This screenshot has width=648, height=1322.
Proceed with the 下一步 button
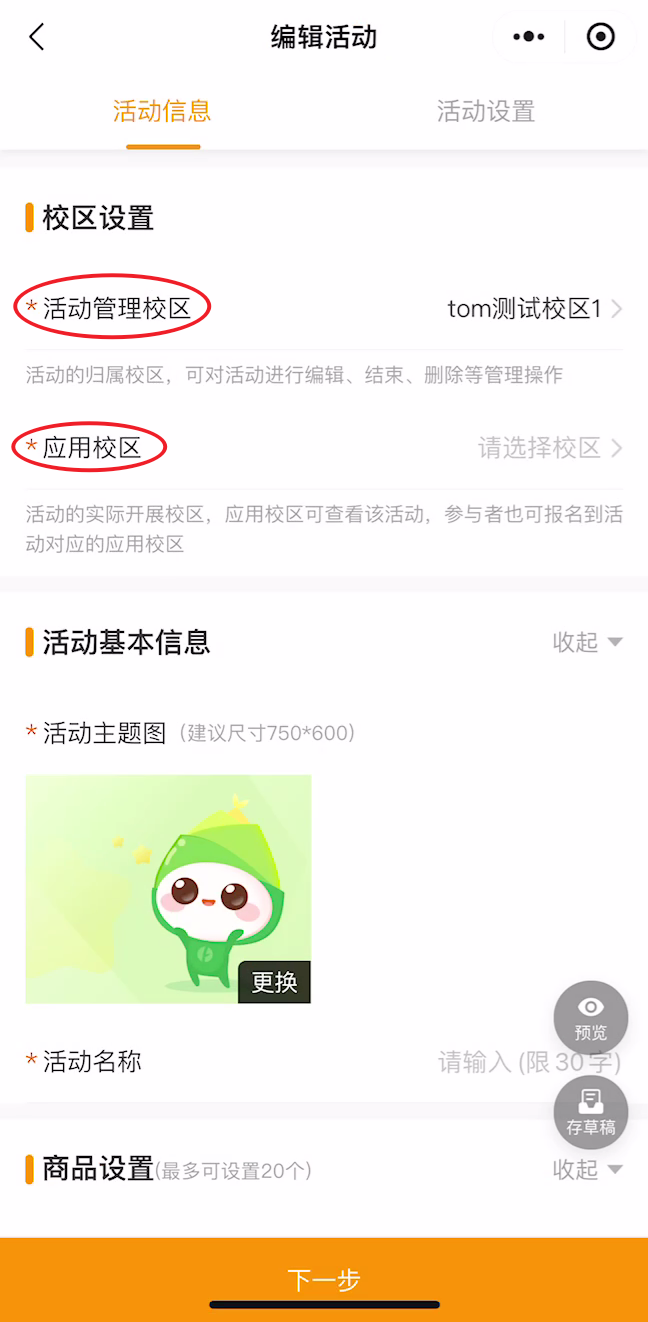click(324, 1279)
